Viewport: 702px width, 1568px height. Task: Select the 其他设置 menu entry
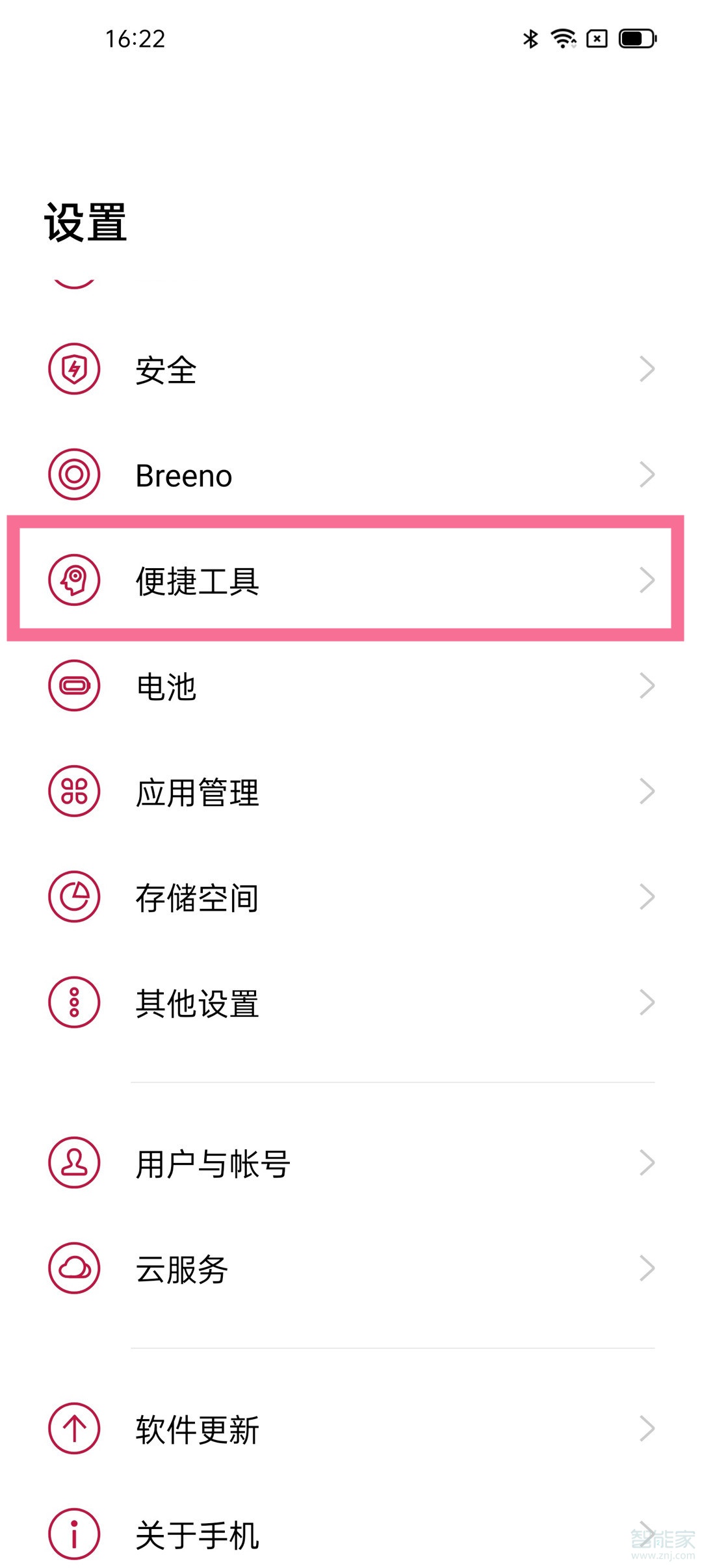pos(197,1004)
